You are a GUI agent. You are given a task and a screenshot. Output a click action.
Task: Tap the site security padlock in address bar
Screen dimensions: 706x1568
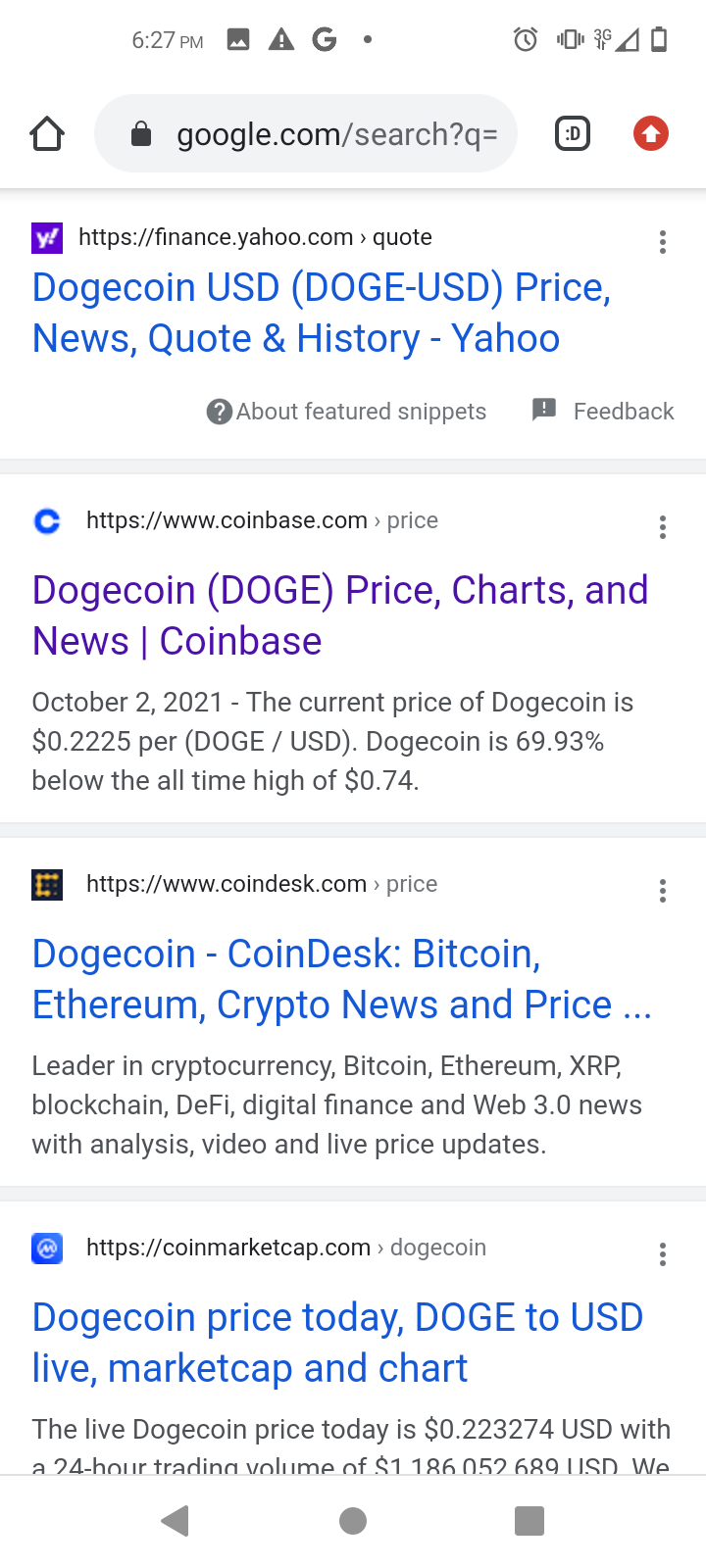[x=139, y=132]
